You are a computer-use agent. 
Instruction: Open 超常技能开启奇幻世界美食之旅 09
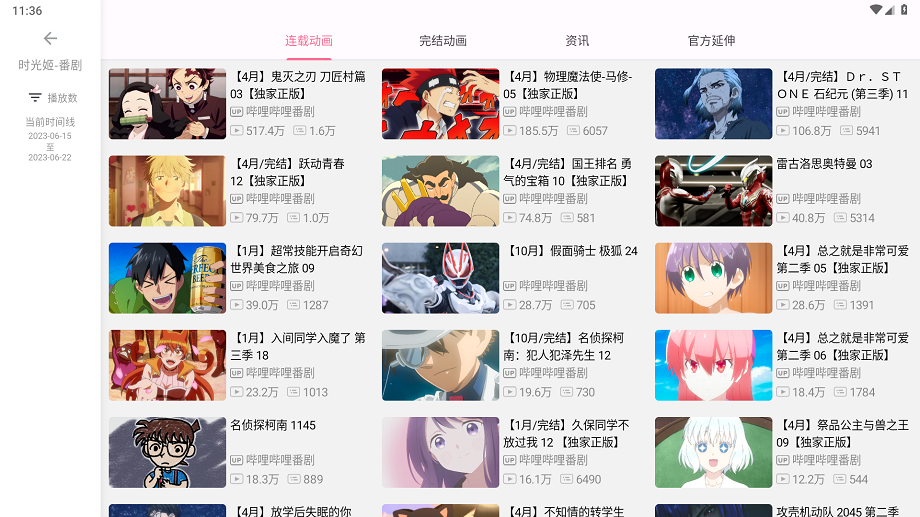pyautogui.click(x=167, y=278)
